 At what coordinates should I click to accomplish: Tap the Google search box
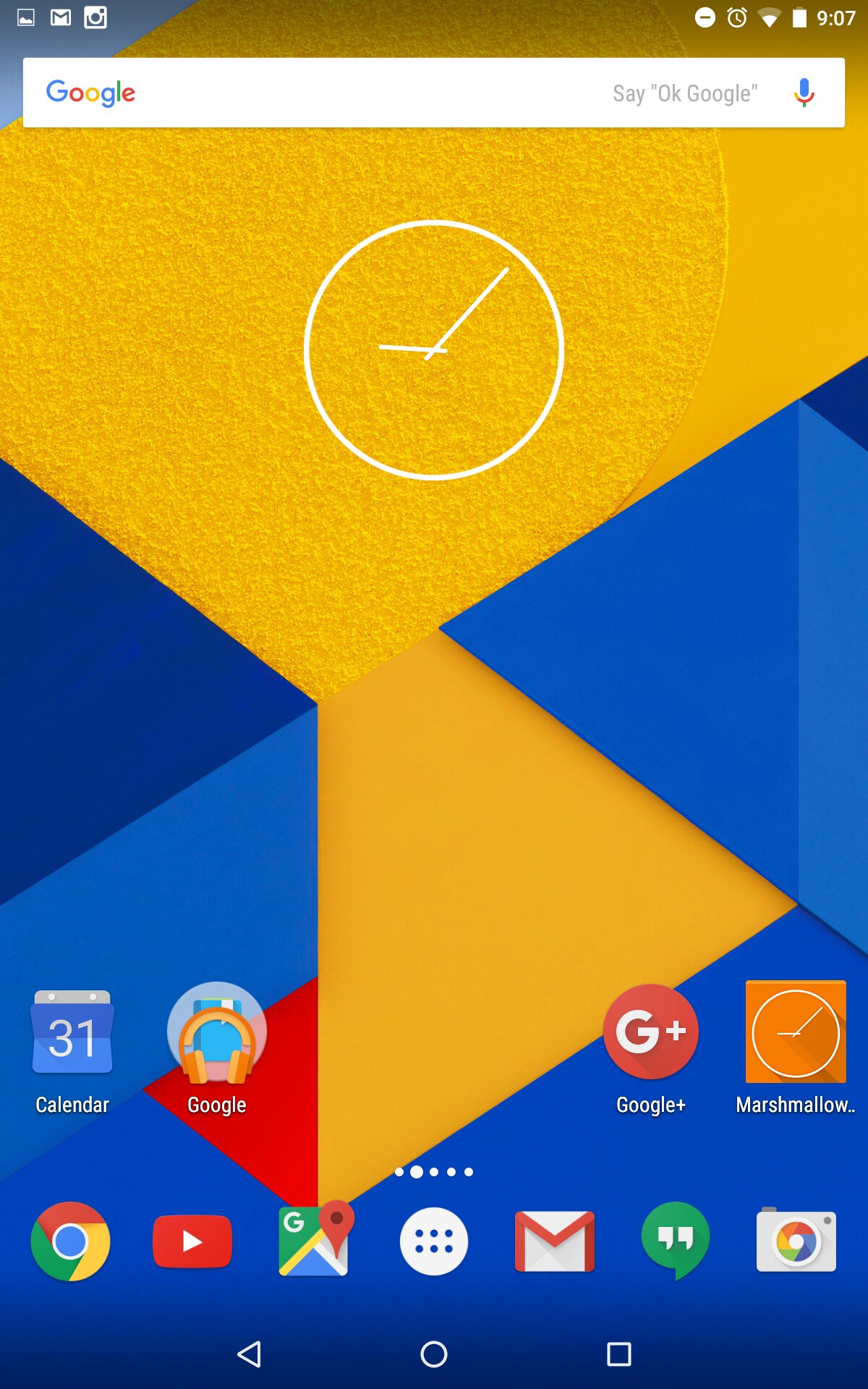point(362,93)
